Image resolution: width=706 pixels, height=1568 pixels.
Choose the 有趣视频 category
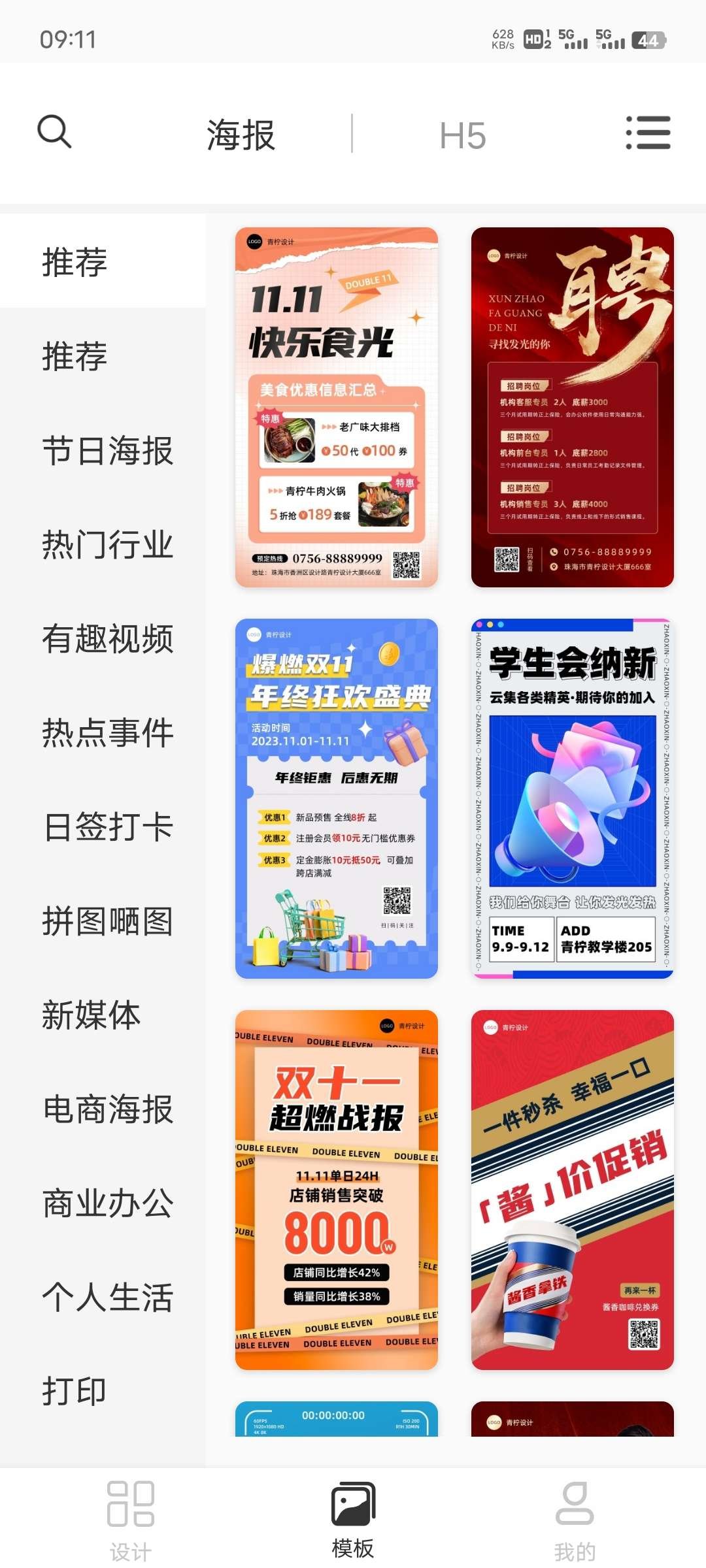point(107,639)
